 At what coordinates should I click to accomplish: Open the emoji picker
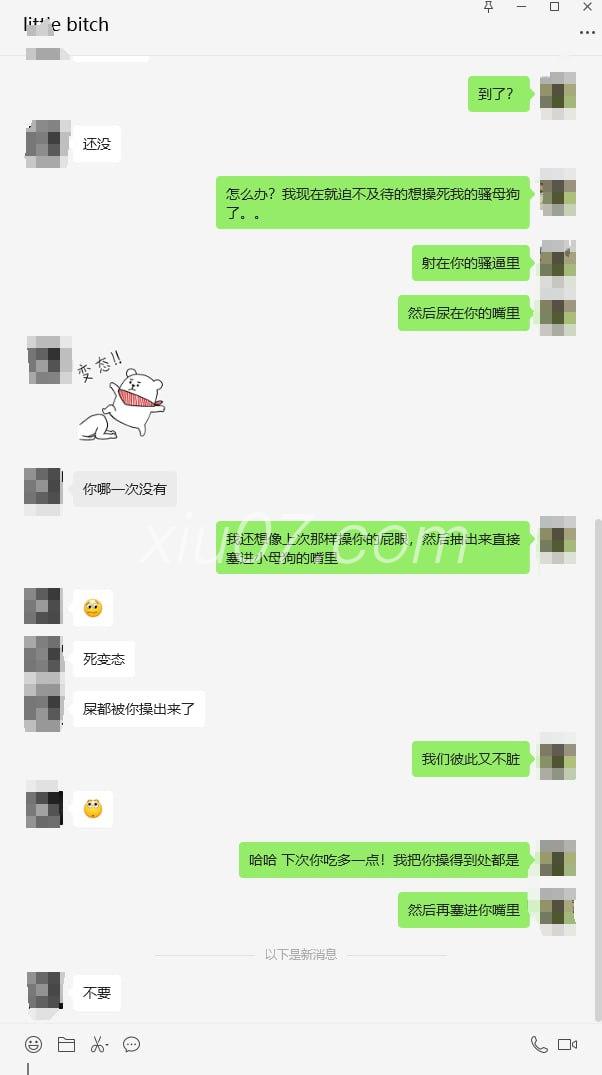[x=34, y=1045]
